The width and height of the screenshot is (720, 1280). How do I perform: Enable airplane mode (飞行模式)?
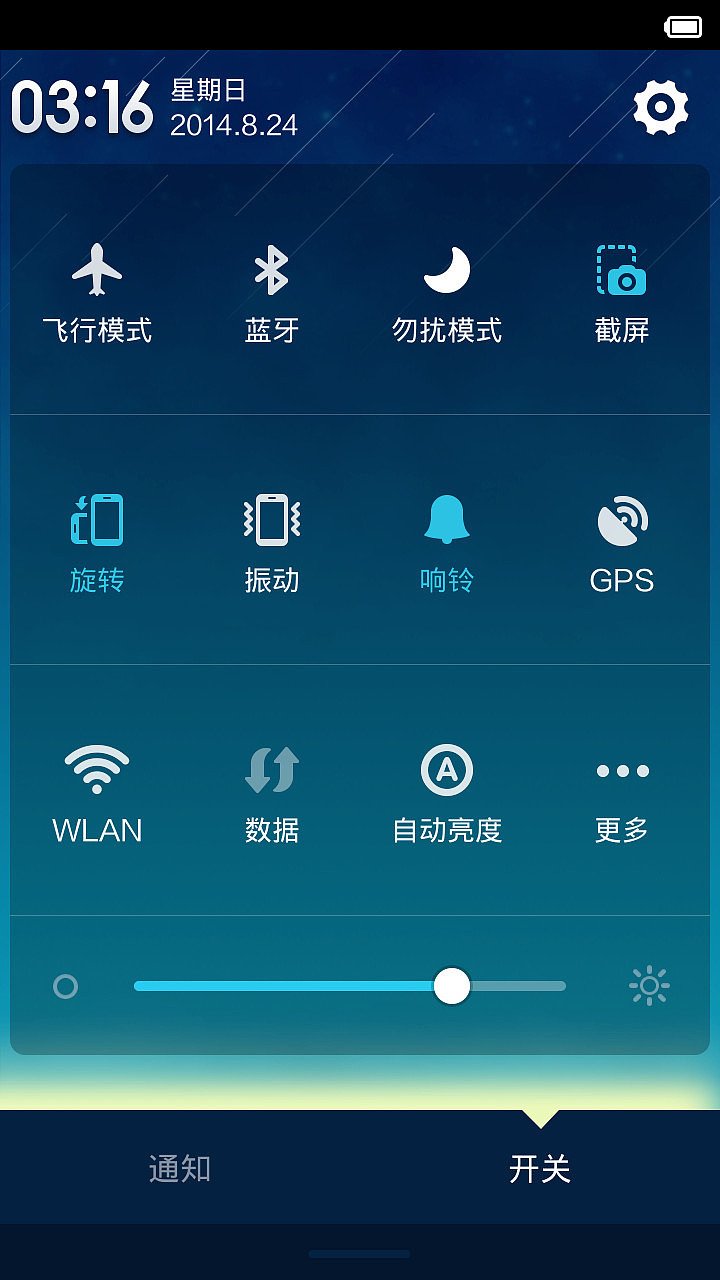tap(97, 290)
